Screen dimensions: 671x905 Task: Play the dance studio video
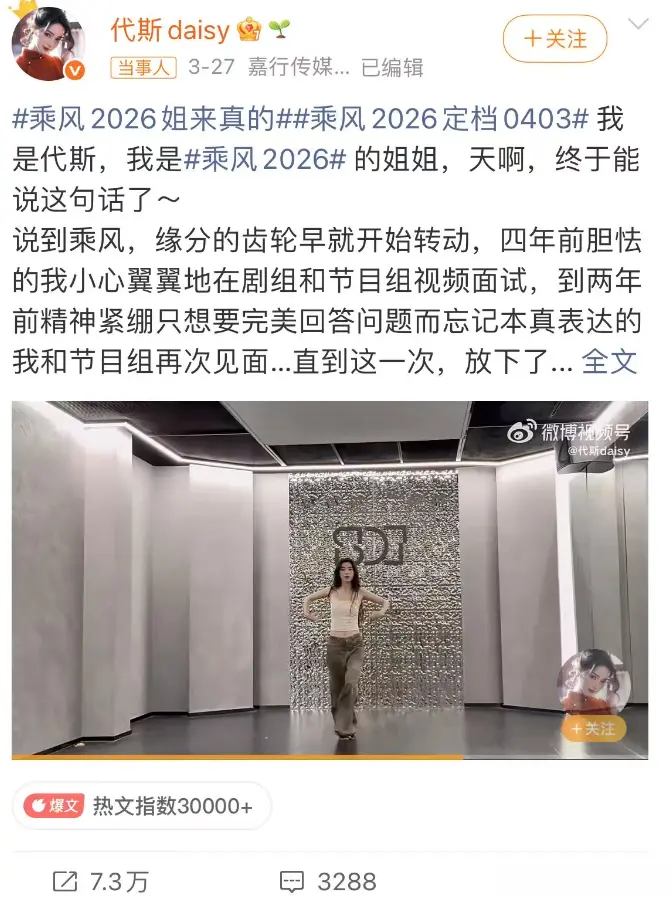[x=330, y=579]
